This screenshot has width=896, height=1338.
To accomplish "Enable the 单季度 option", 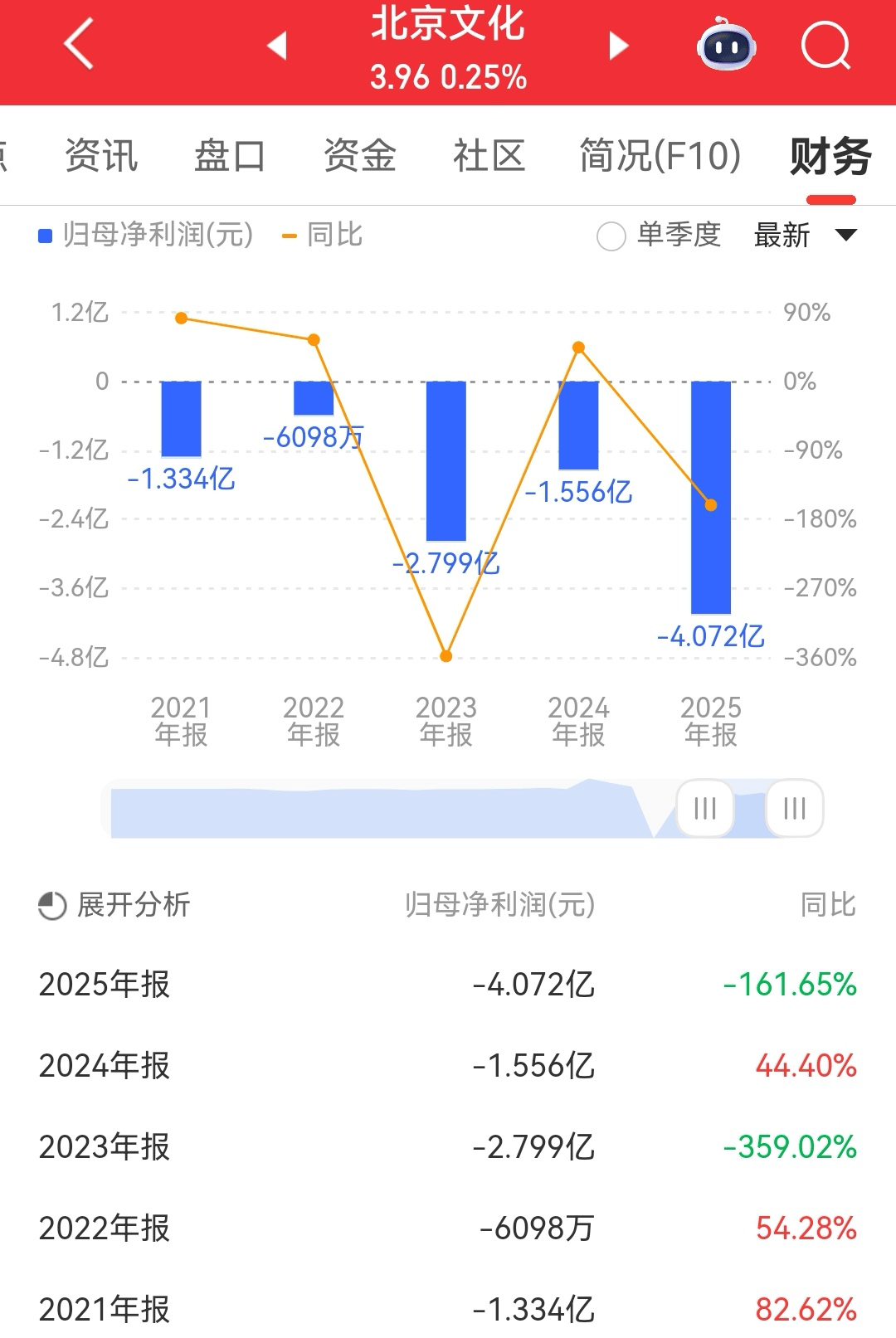I will [x=611, y=236].
